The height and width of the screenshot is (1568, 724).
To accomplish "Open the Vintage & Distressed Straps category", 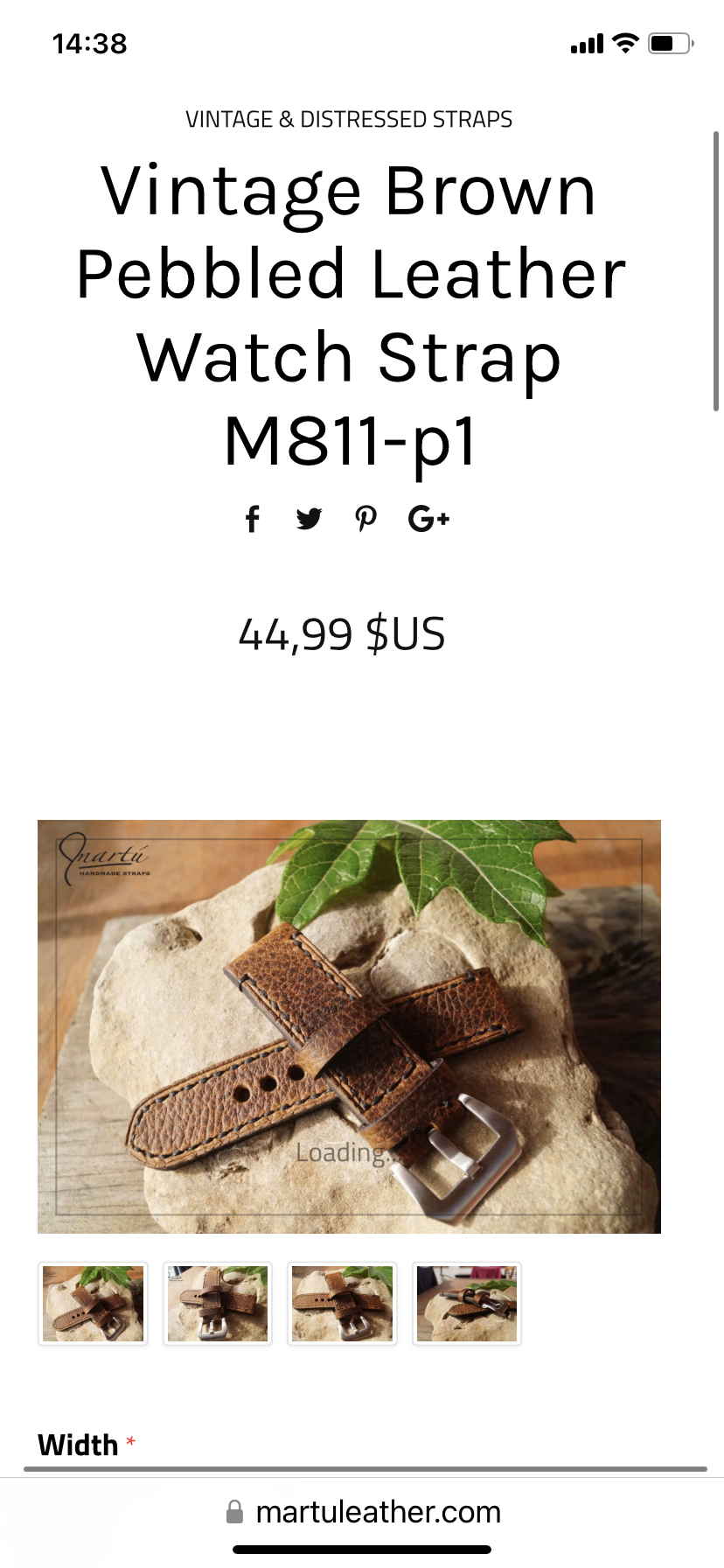I will point(349,119).
